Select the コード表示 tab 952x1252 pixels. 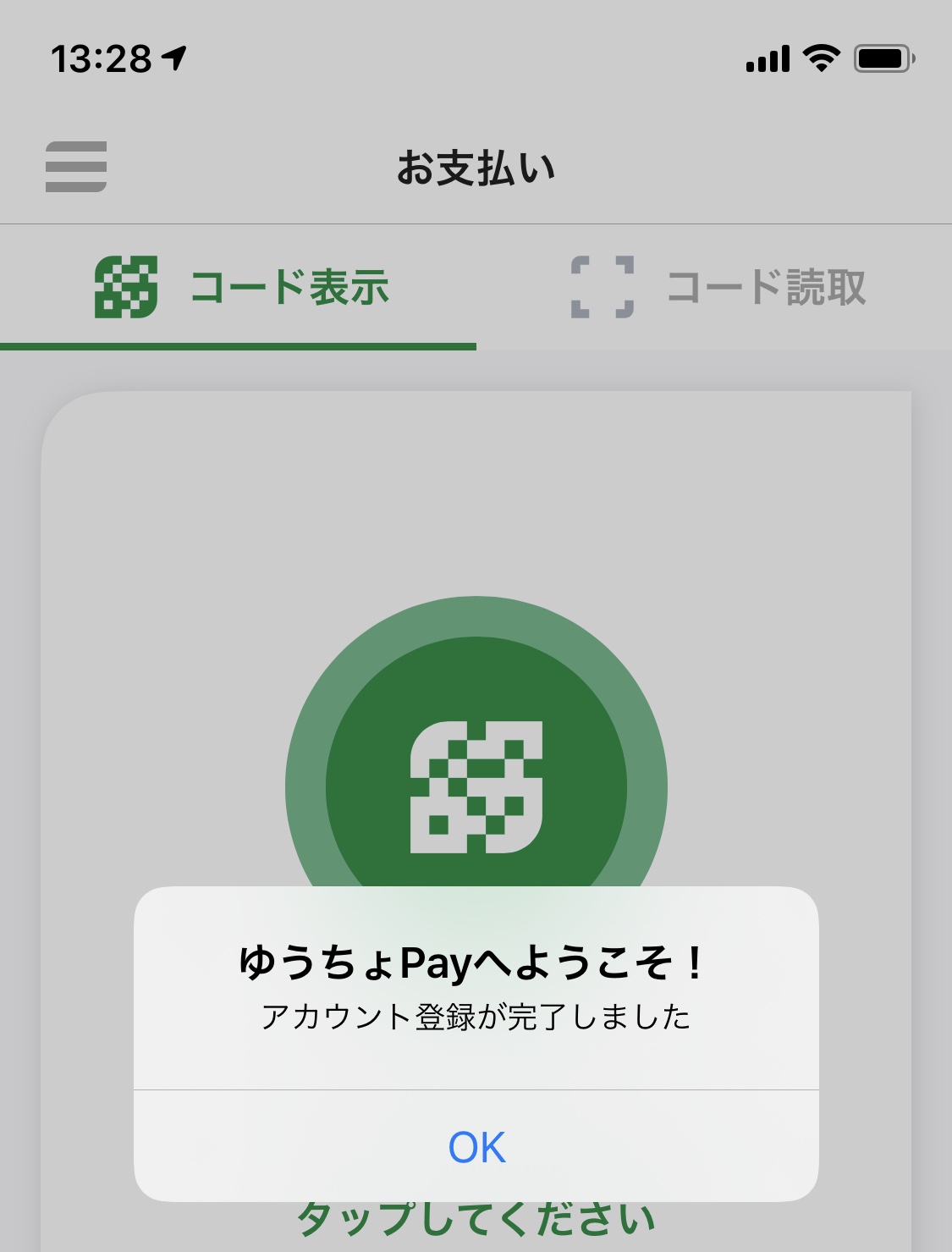click(241, 287)
